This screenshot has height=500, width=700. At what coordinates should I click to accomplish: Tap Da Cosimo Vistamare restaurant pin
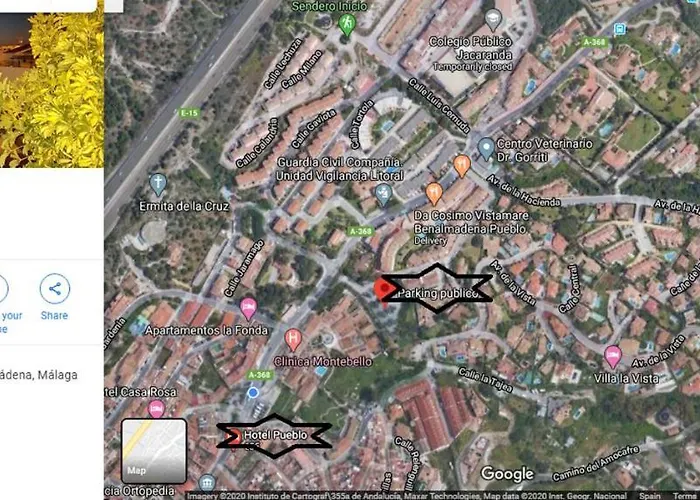(433, 191)
